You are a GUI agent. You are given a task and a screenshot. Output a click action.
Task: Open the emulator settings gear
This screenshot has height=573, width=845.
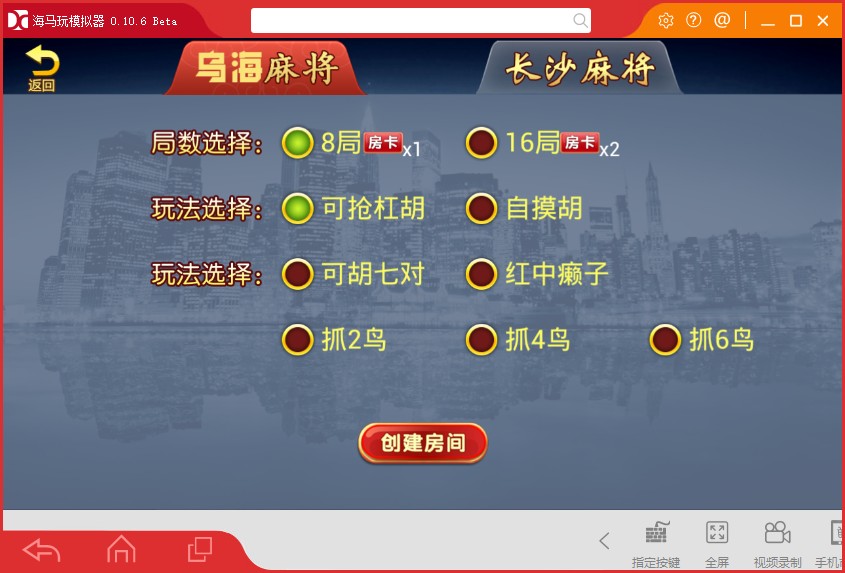pyautogui.click(x=666, y=20)
